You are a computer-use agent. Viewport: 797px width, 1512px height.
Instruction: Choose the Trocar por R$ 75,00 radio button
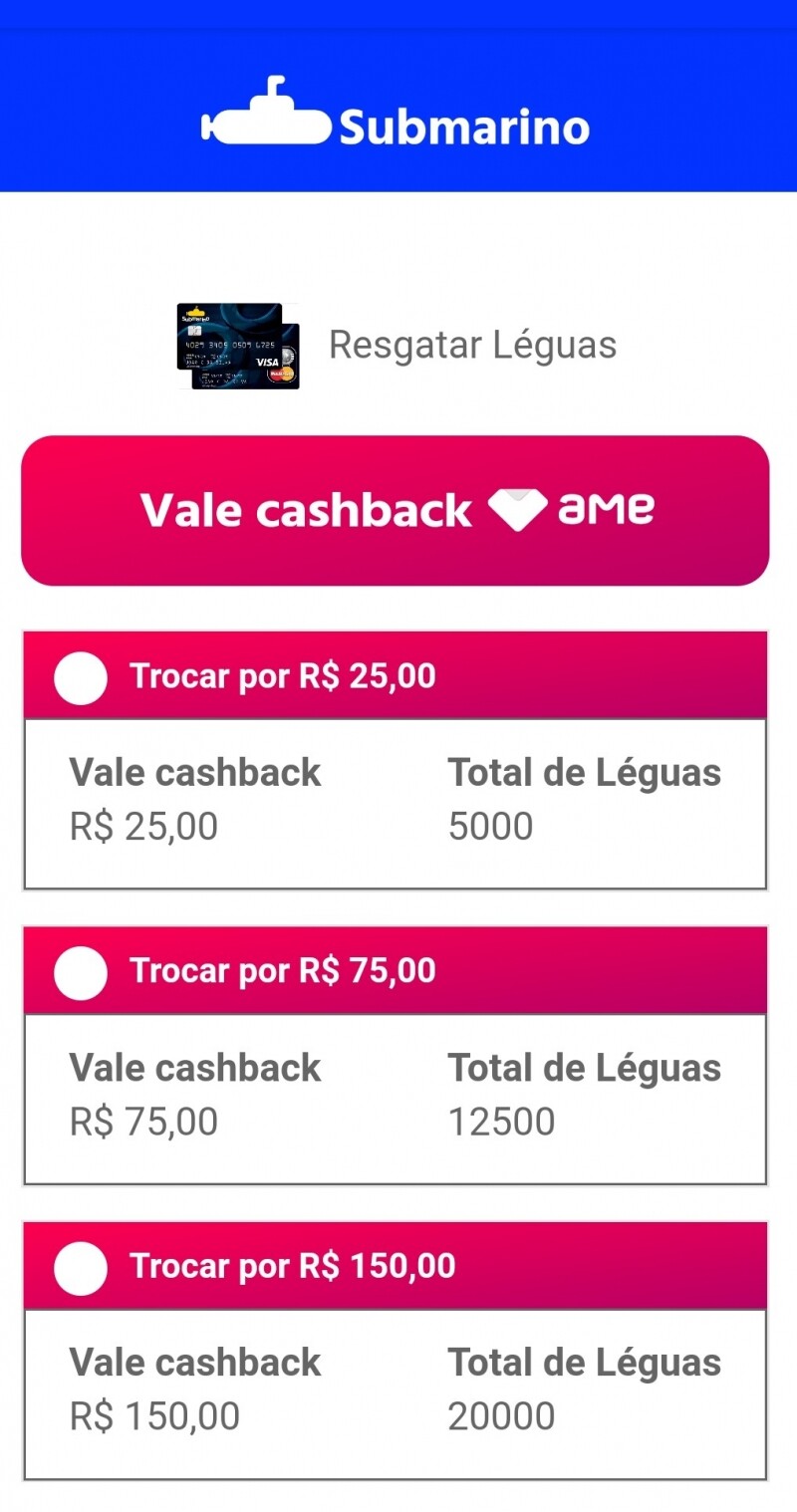tap(81, 973)
